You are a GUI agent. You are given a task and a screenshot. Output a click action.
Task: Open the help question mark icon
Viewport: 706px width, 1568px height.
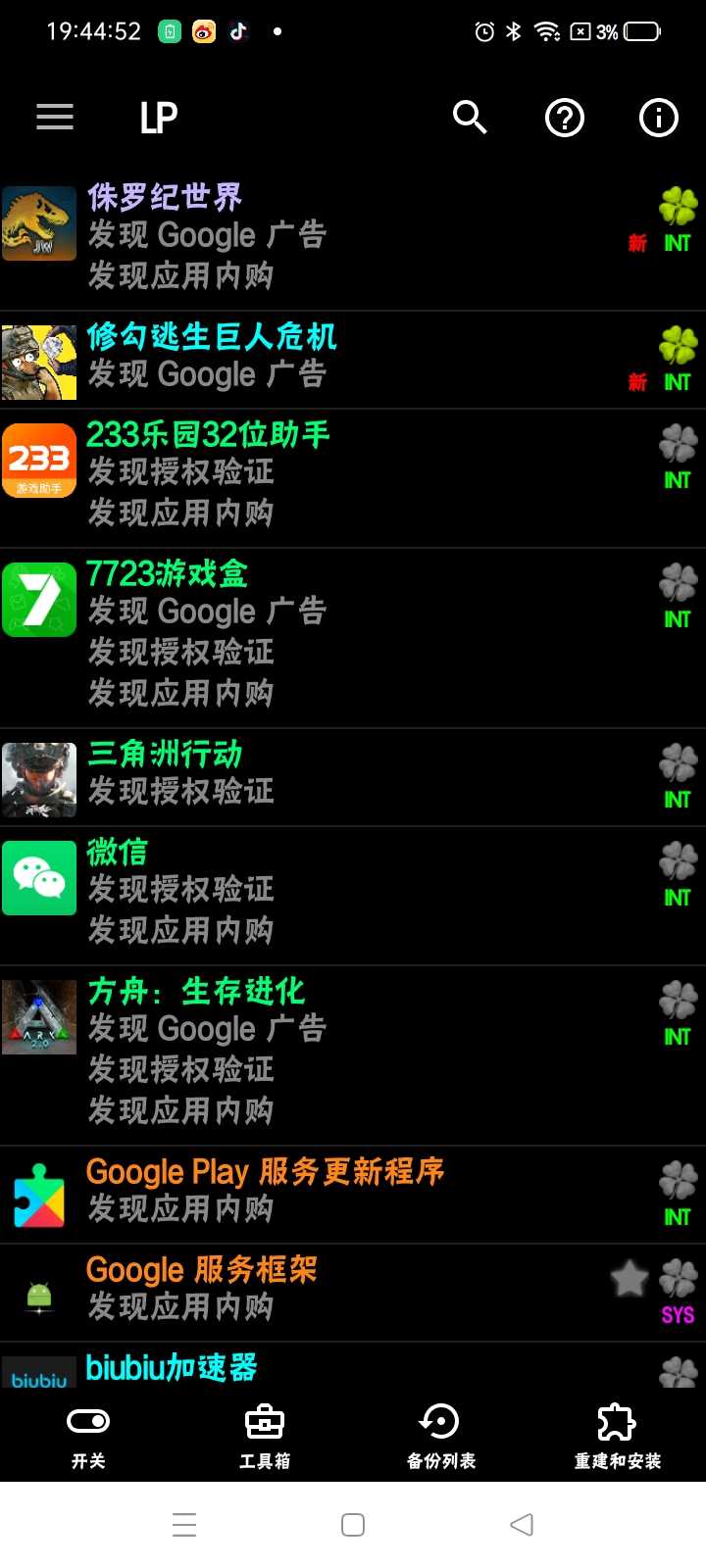point(564,119)
